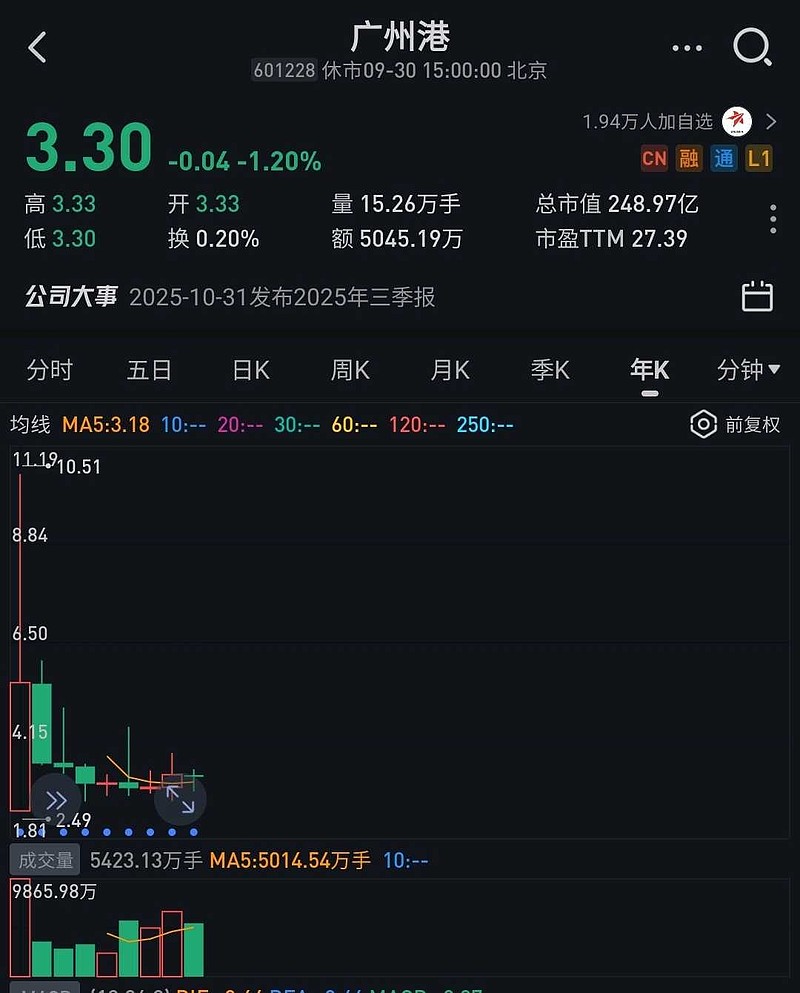Toggle the 通 Stock Connect badge
Viewport: 800px width, 993px height.
point(723,159)
